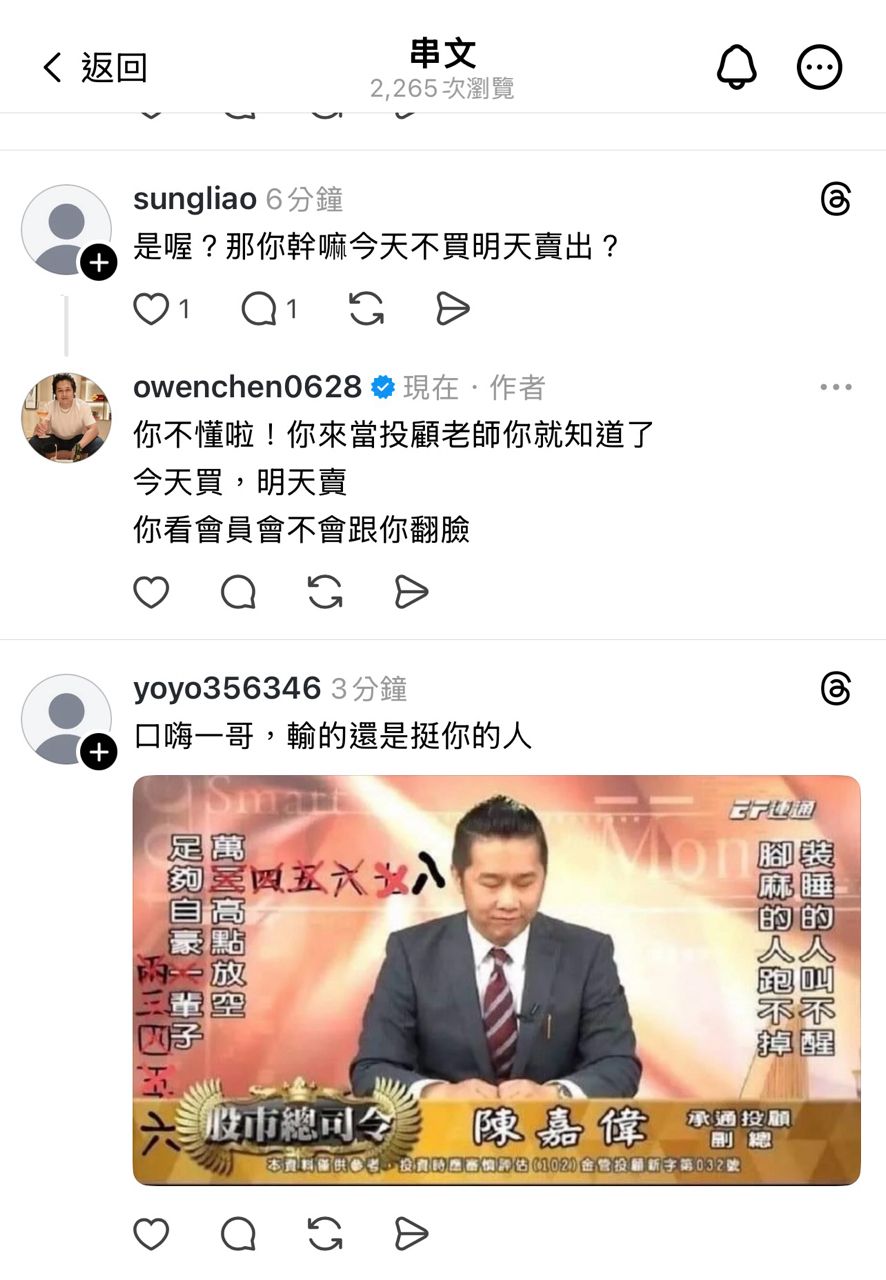Go back using the 返回 button
This screenshot has height=1280, width=886.
click(95, 68)
